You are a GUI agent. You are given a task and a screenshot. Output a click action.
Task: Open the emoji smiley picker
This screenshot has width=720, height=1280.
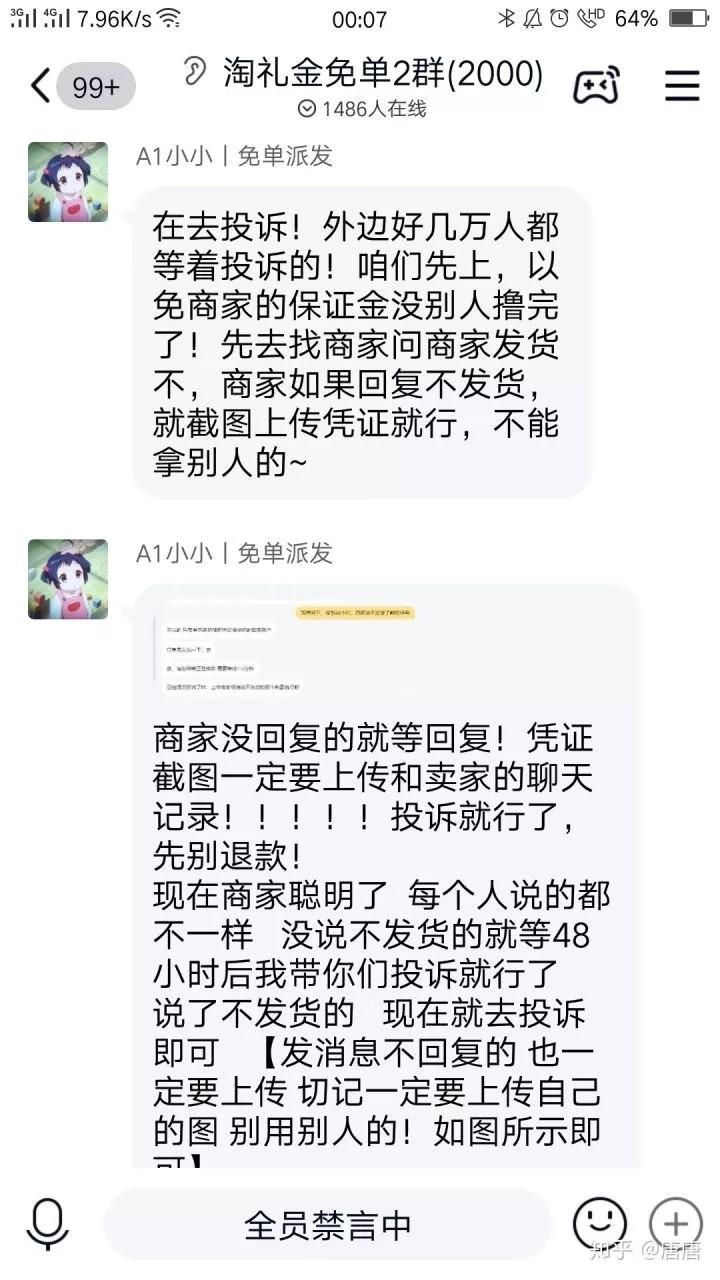point(599,1223)
